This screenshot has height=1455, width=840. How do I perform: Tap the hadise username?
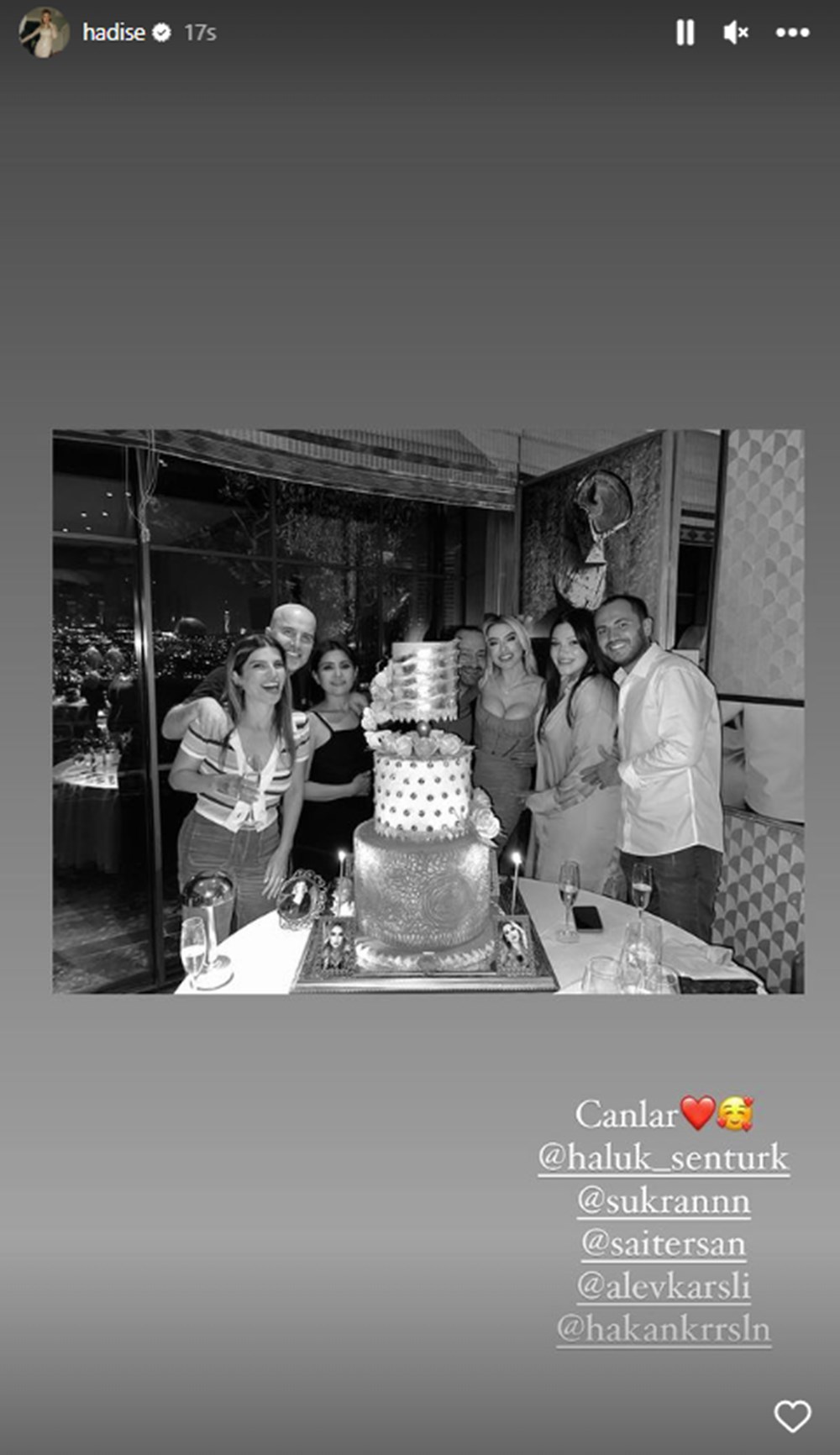pyautogui.click(x=114, y=33)
